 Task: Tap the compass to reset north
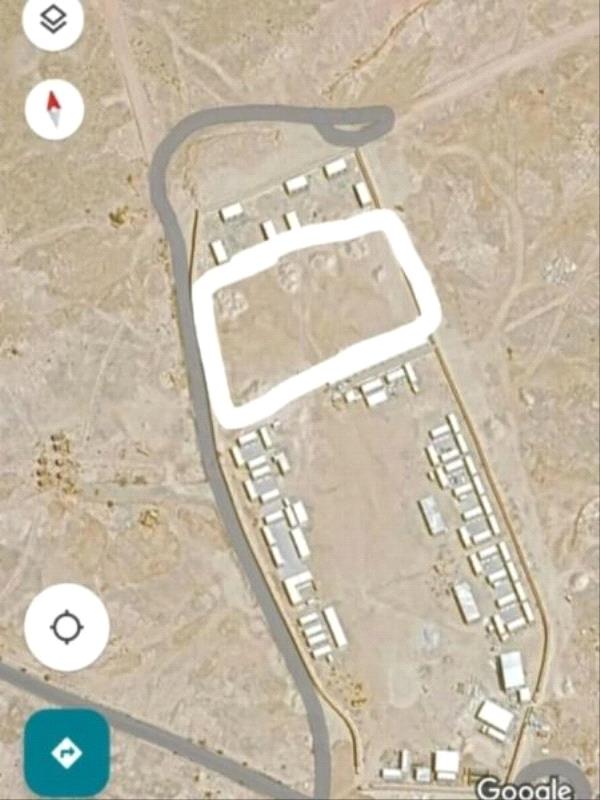pos(54,108)
